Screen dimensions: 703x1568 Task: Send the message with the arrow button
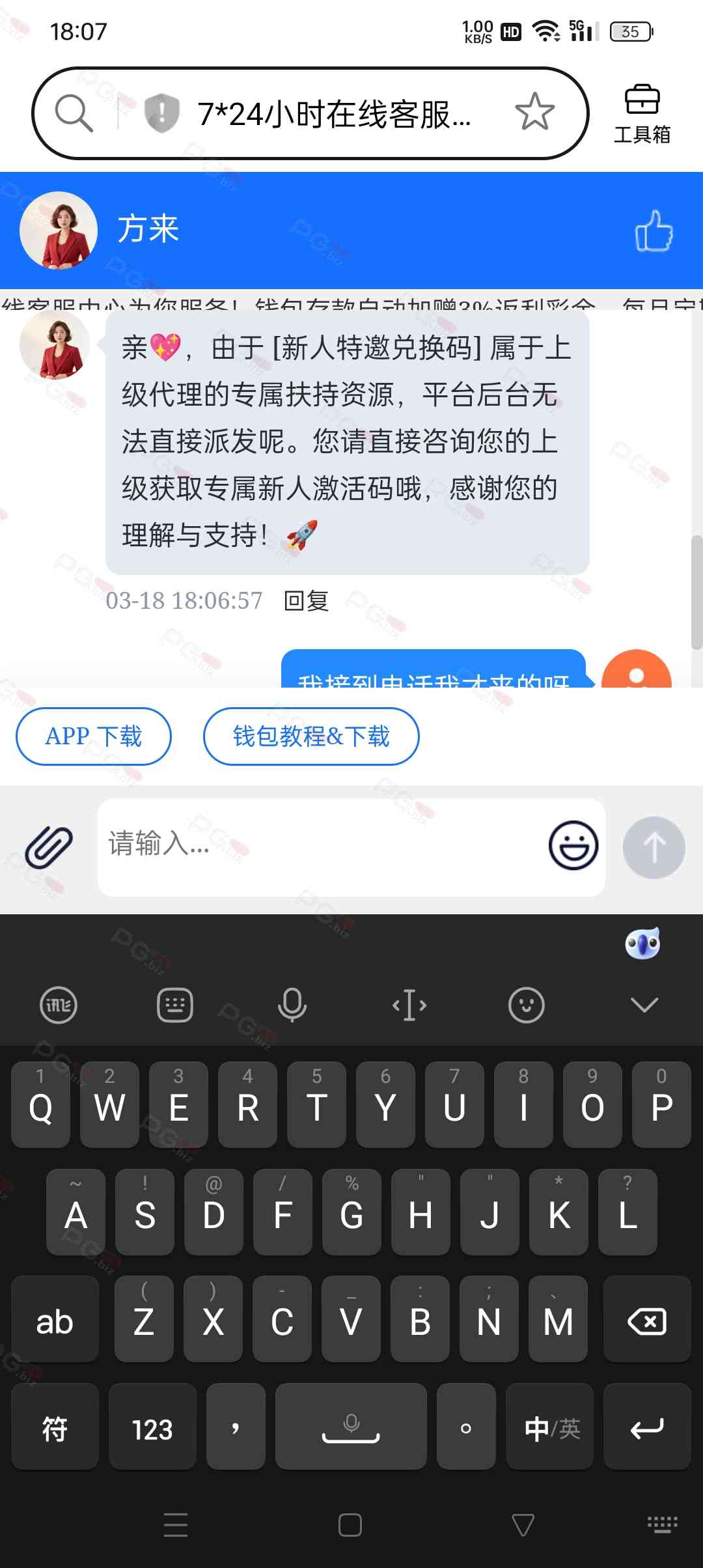(654, 847)
